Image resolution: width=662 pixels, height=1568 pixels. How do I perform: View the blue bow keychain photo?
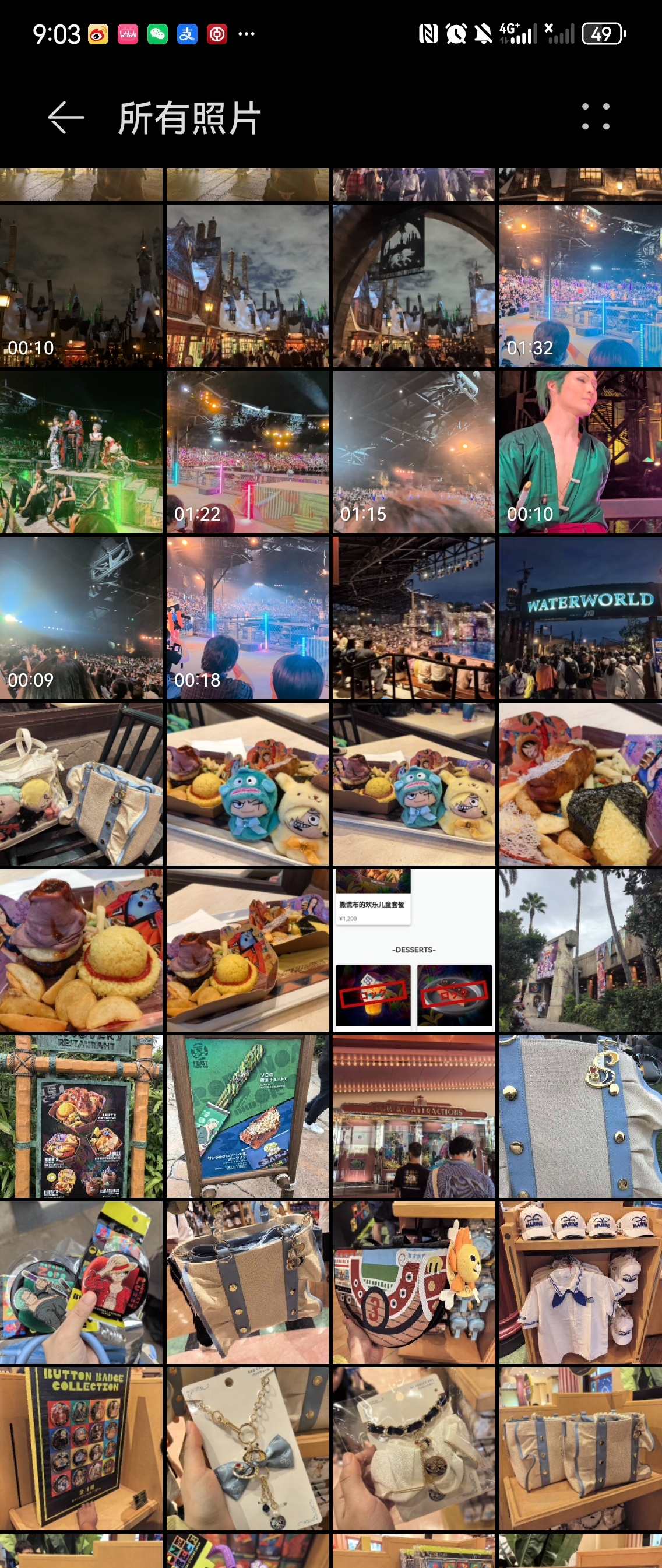pyautogui.click(x=248, y=1448)
